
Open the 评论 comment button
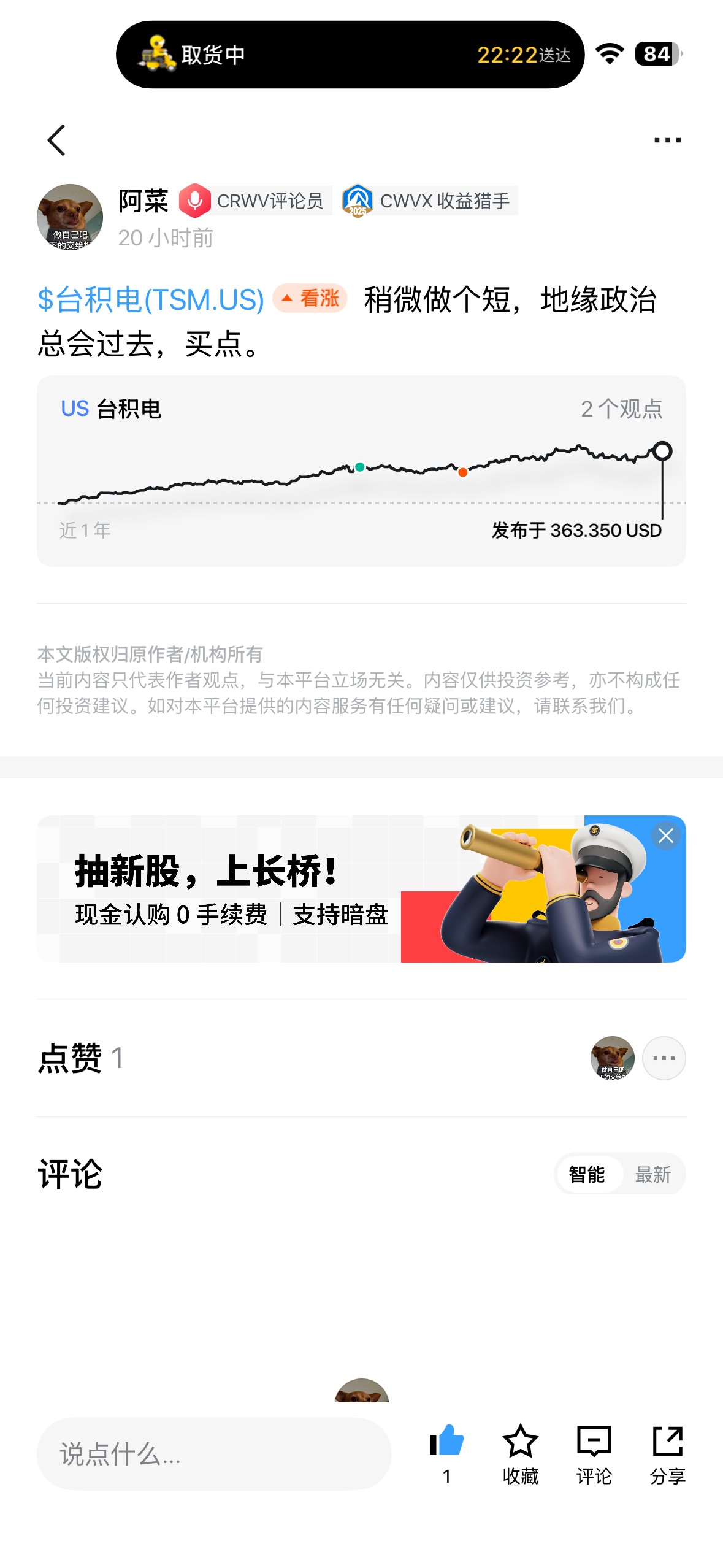click(594, 1451)
